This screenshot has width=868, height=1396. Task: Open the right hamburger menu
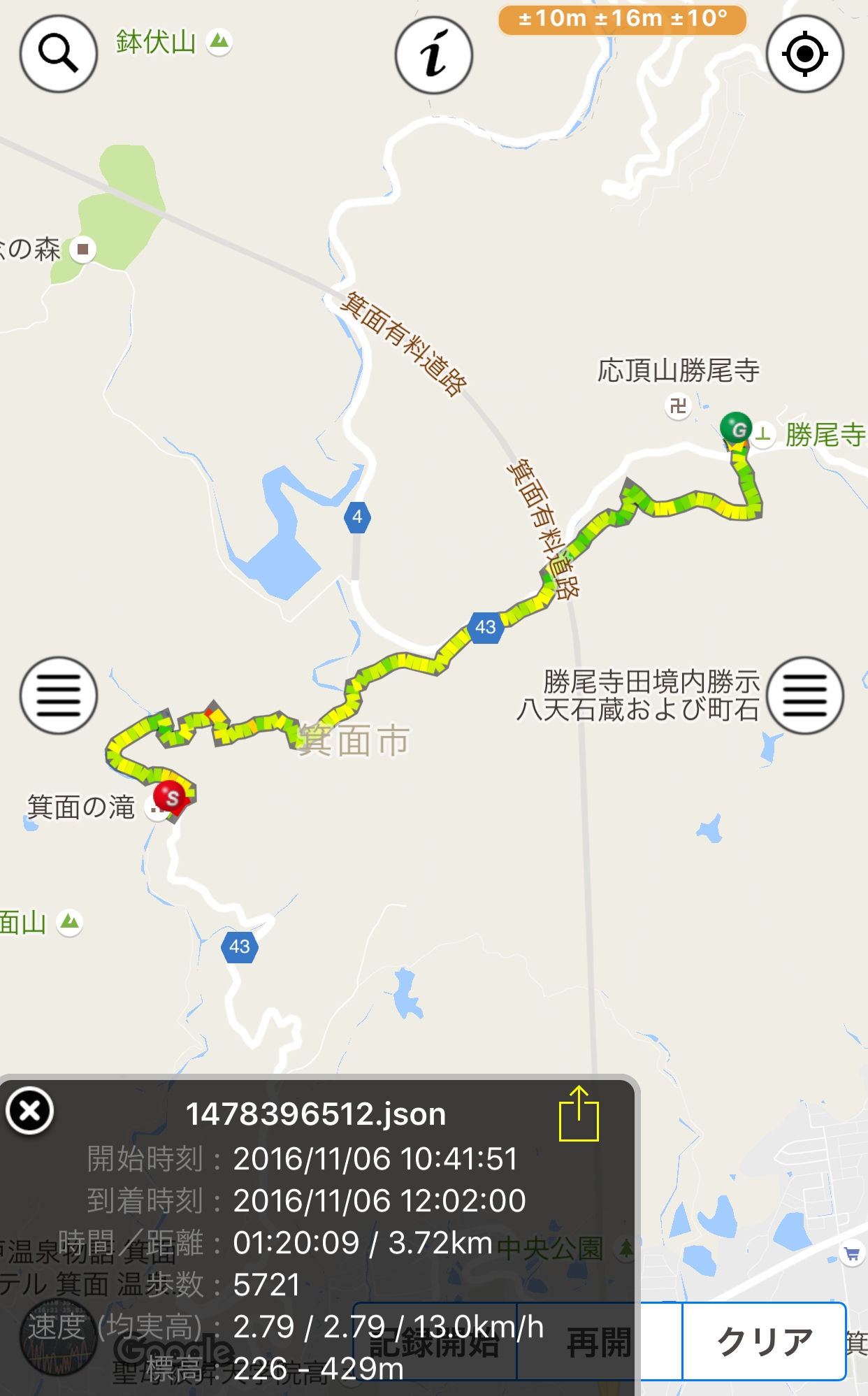click(x=805, y=696)
